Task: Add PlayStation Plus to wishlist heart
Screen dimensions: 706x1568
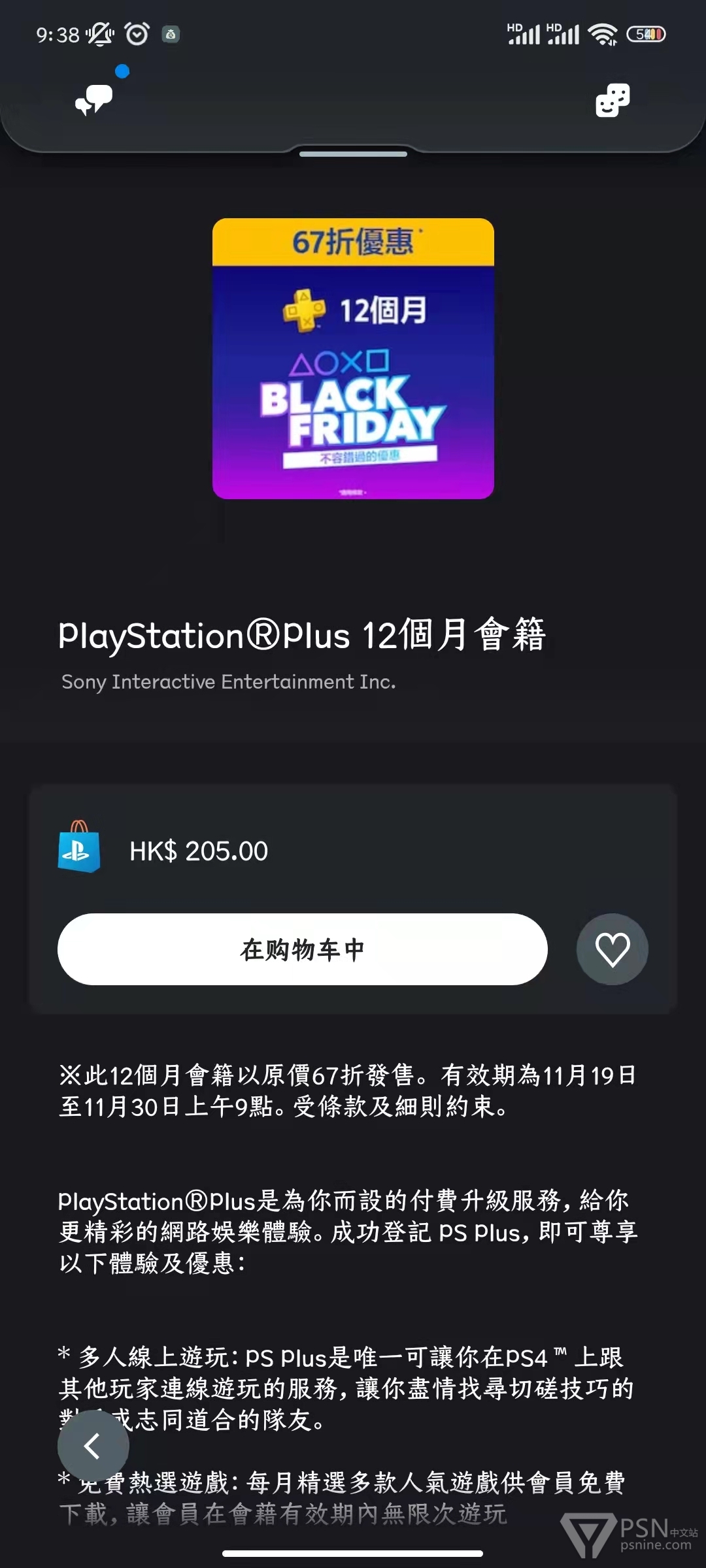Action: click(612, 949)
